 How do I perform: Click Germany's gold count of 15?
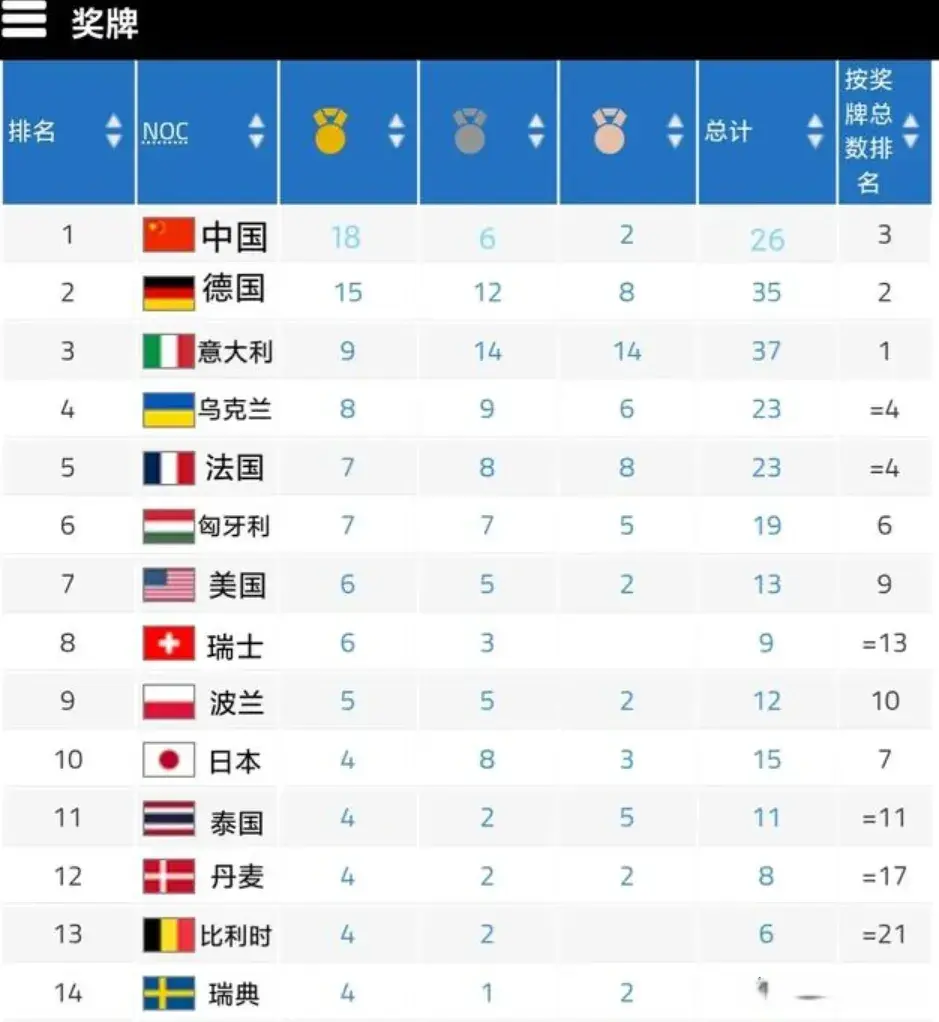click(347, 292)
